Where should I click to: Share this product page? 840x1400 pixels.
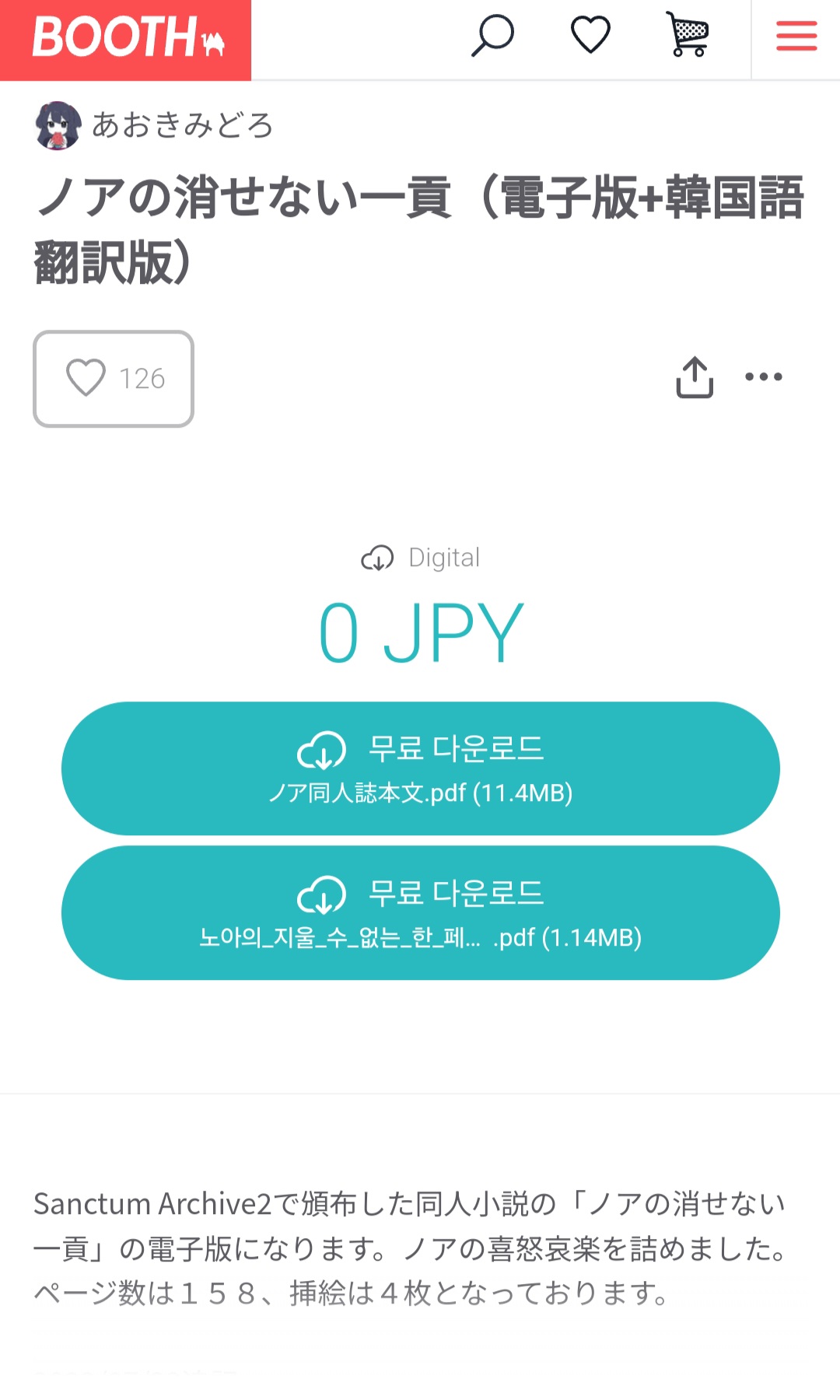tap(695, 377)
